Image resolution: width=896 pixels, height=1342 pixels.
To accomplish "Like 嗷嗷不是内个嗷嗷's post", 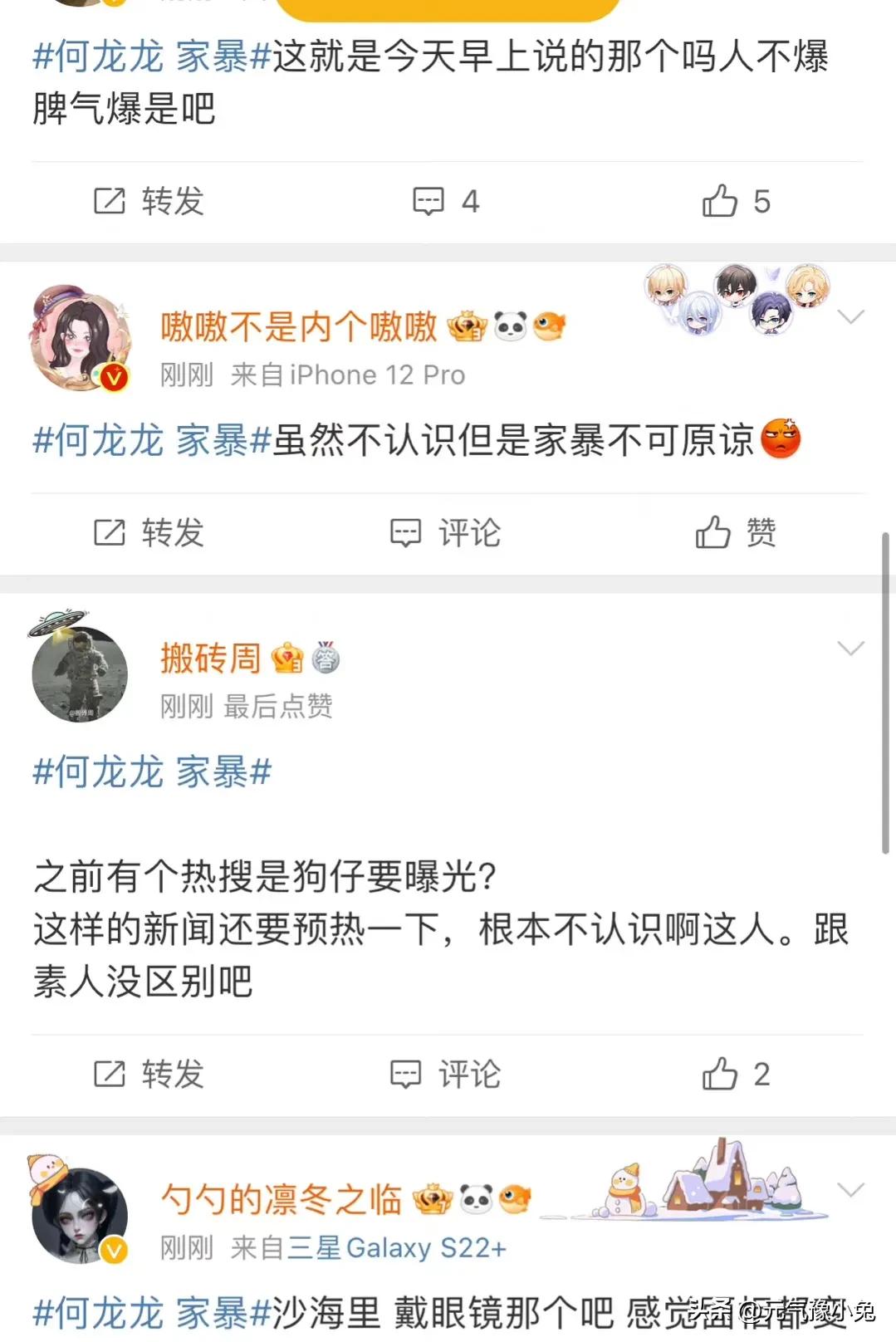I will click(736, 532).
